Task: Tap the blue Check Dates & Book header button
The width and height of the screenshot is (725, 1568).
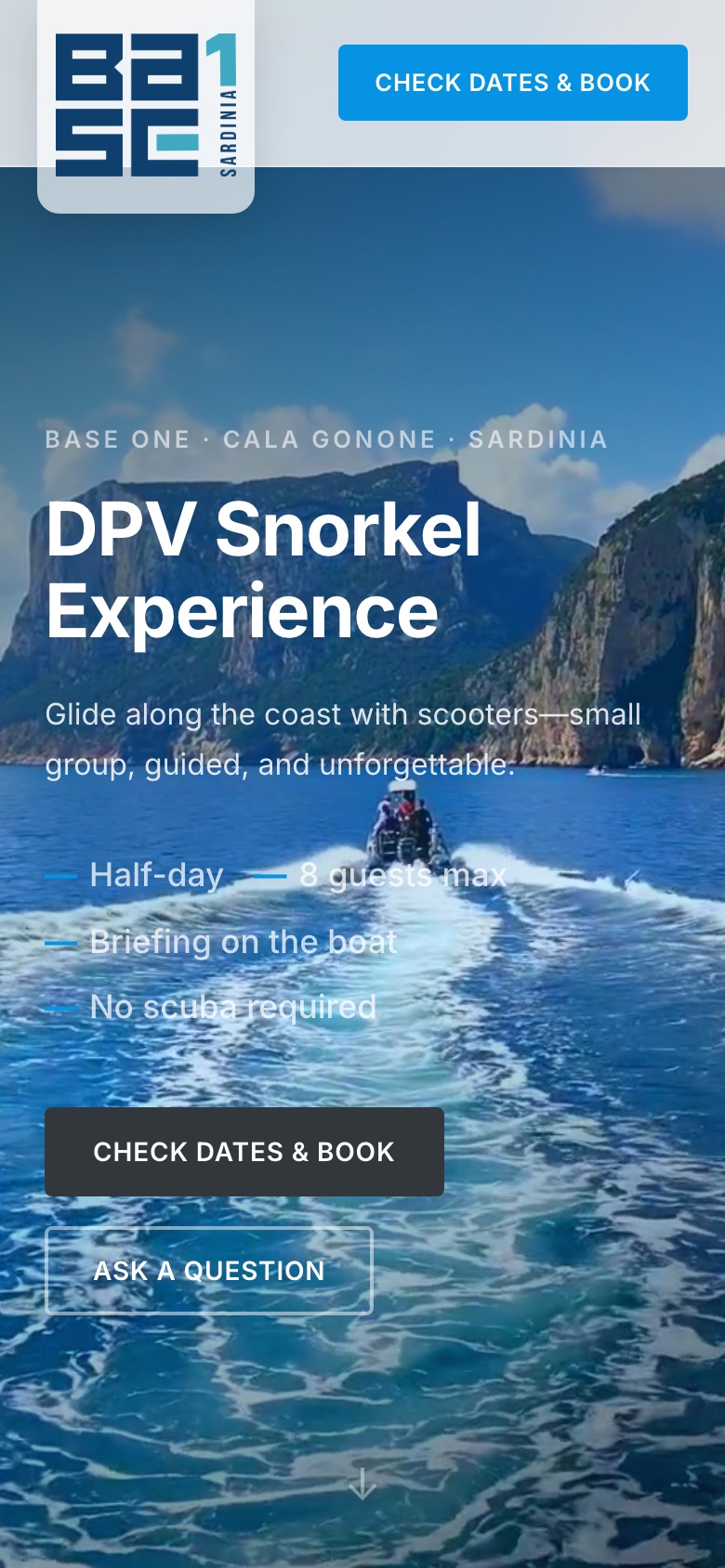Action: [512, 83]
